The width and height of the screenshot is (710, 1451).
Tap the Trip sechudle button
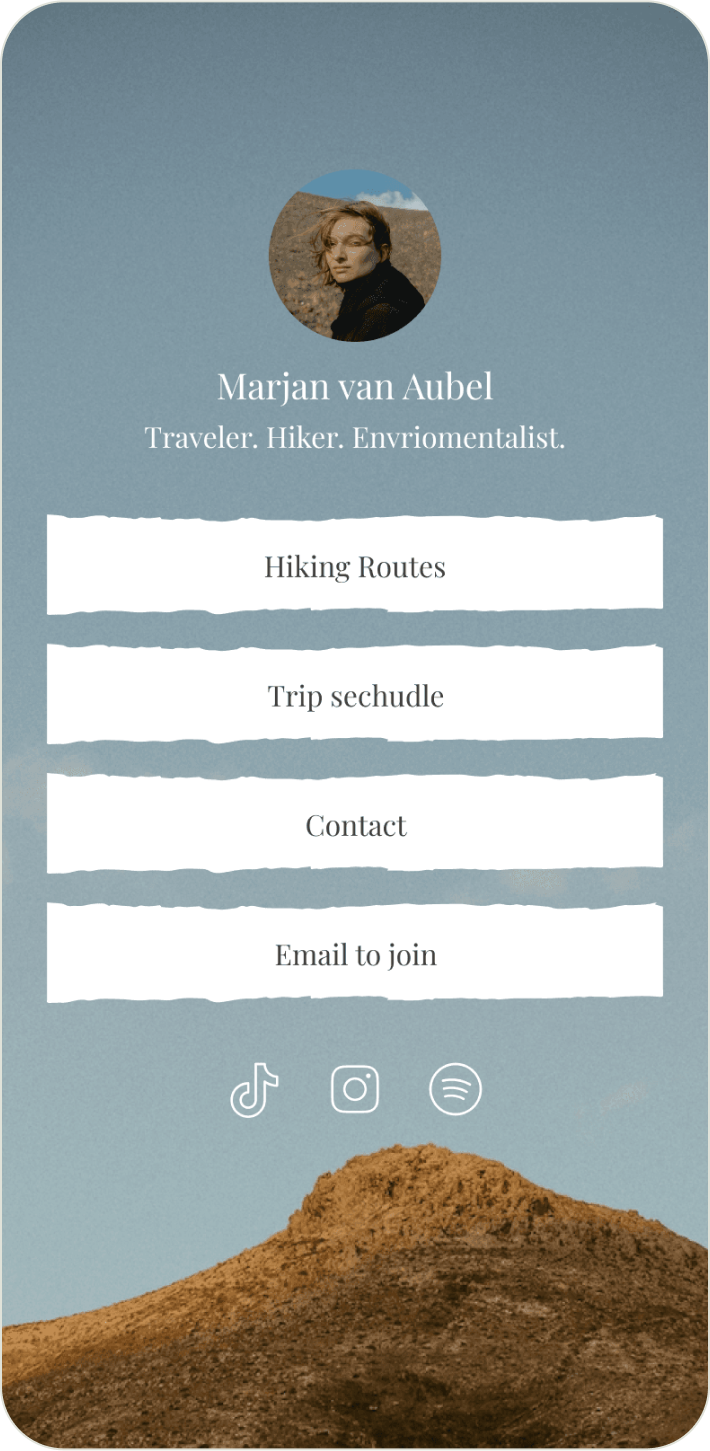point(354,695)
